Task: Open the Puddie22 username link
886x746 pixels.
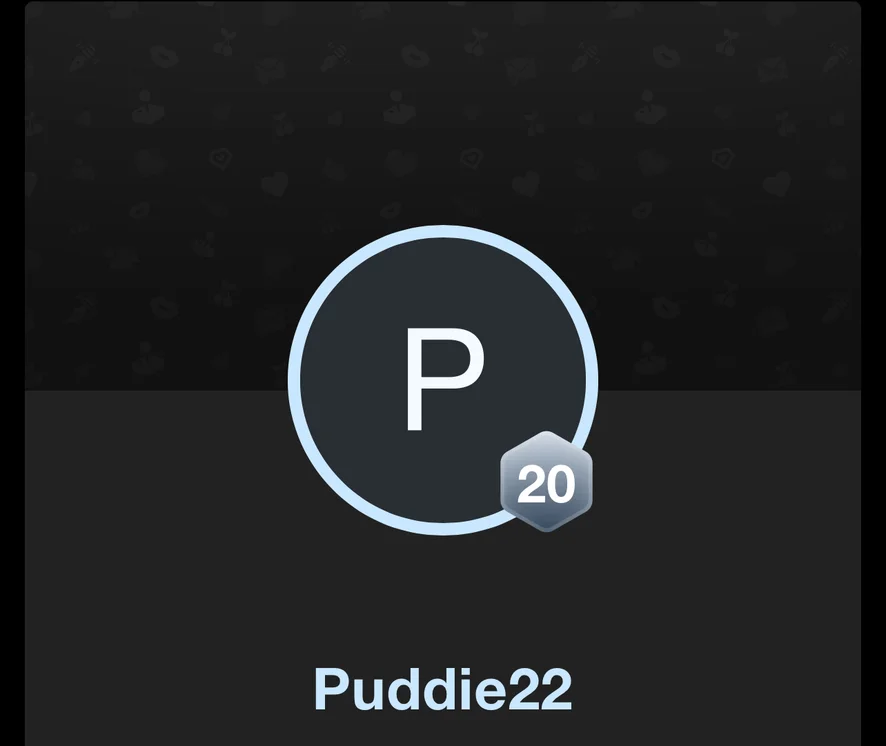Action: point(443,689)
